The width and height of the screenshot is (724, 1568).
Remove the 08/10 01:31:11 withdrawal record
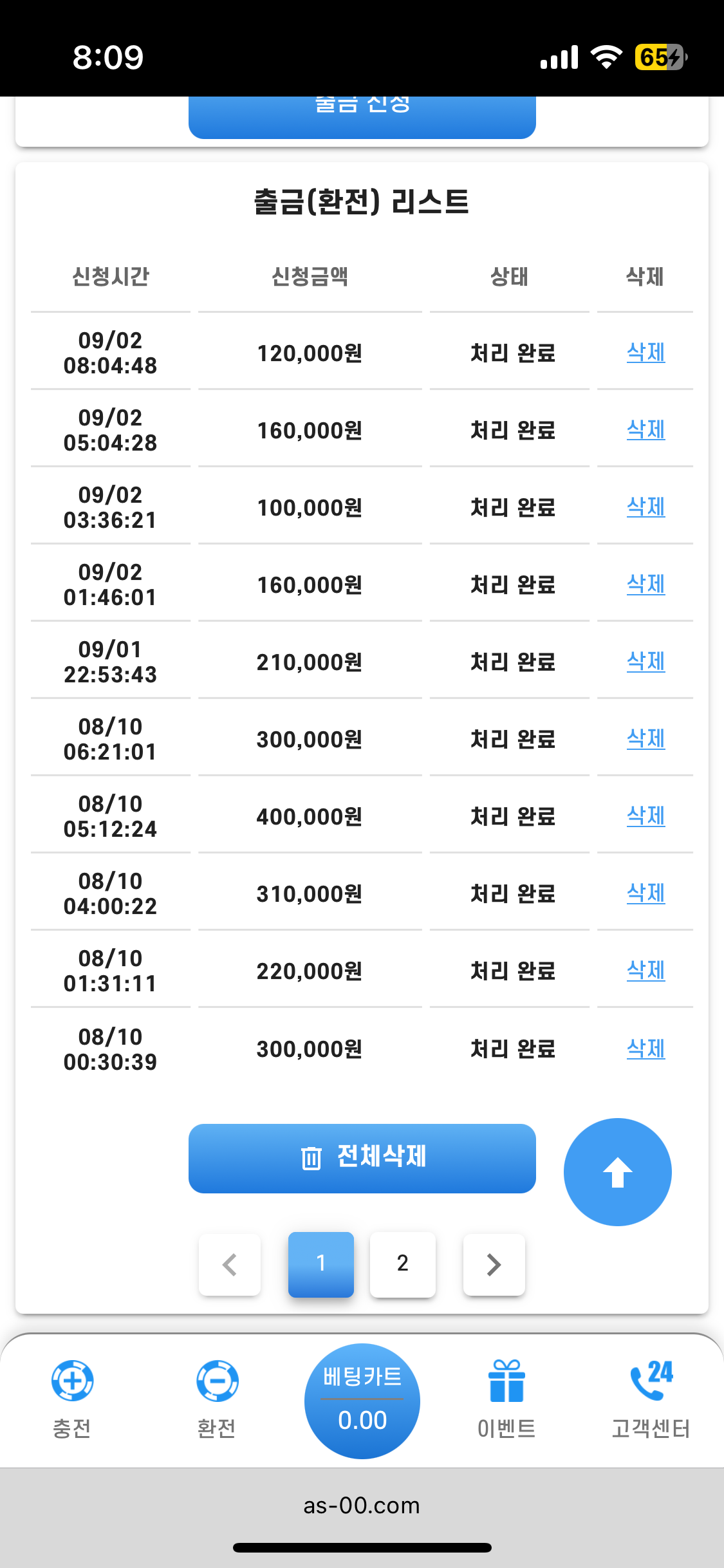click(x=645, y=970)
